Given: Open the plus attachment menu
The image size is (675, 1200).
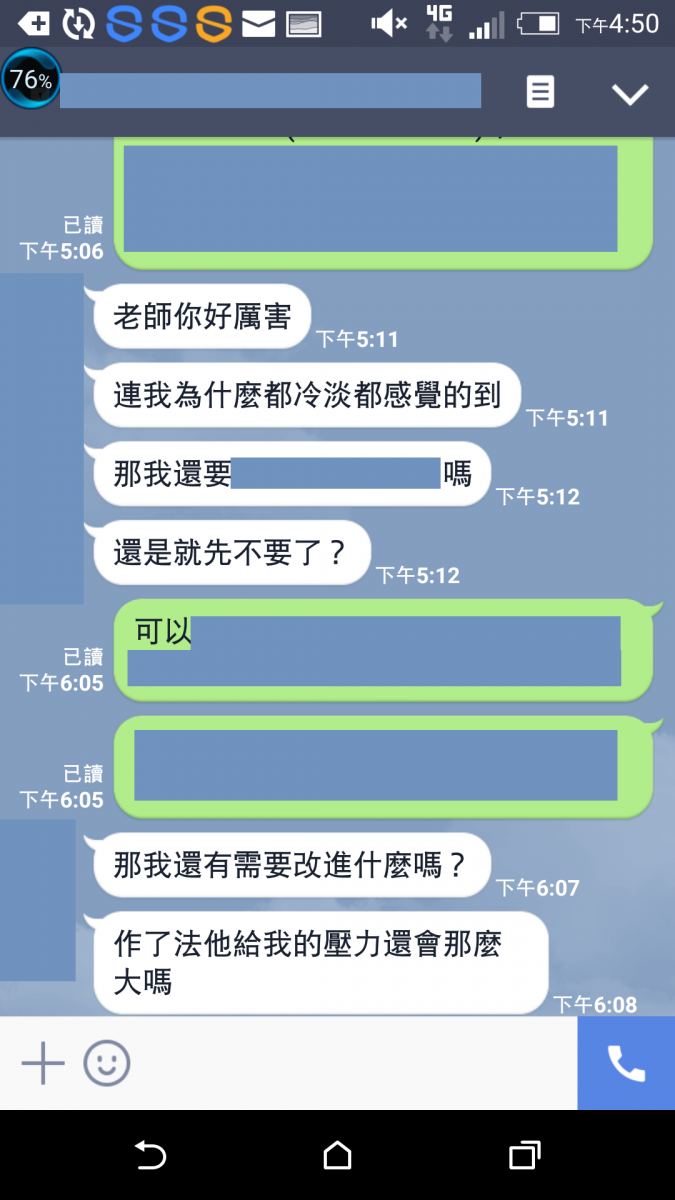Looking at the screenshot, I should (x=43, y=1063).
